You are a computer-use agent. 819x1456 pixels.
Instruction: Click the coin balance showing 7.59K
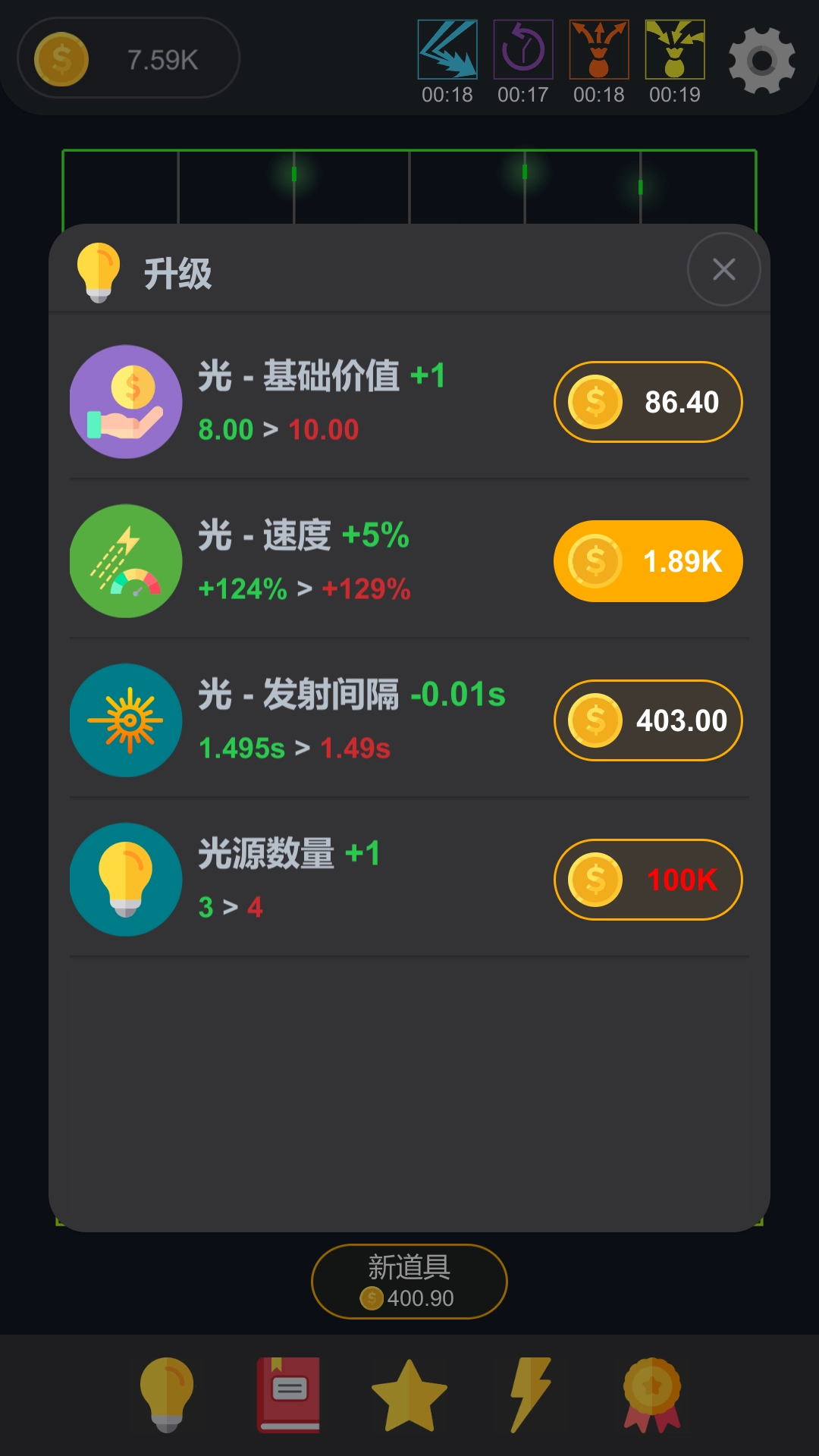(127, 58)
